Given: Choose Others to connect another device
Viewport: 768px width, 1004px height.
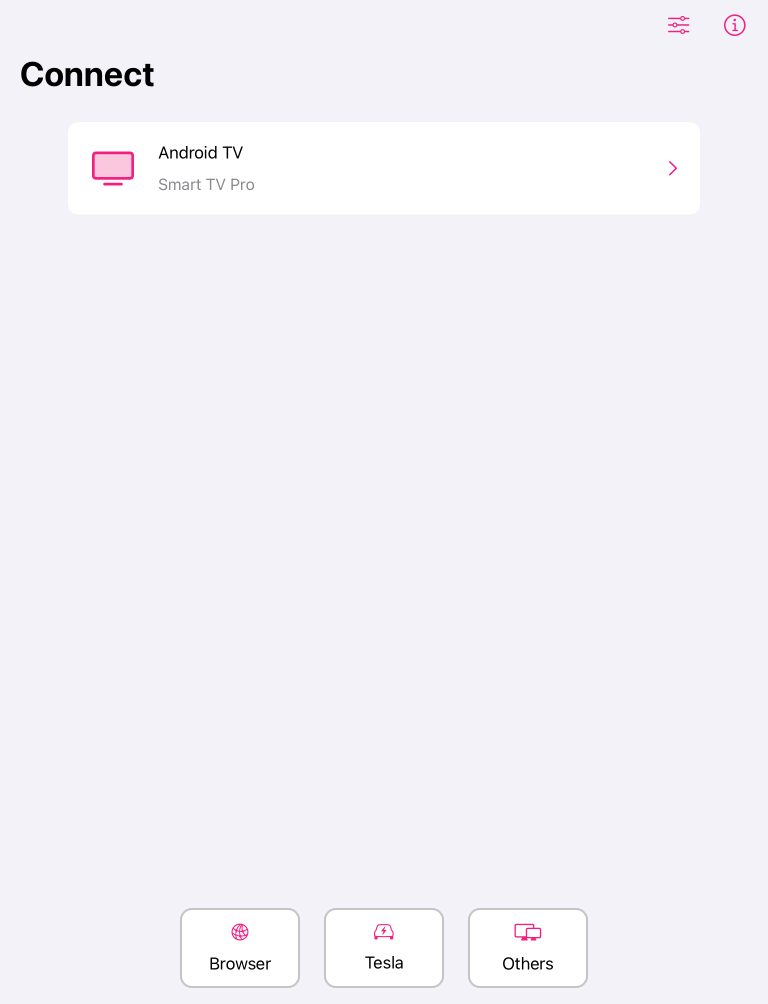Looking at the screenshot, I should point(528,948).
